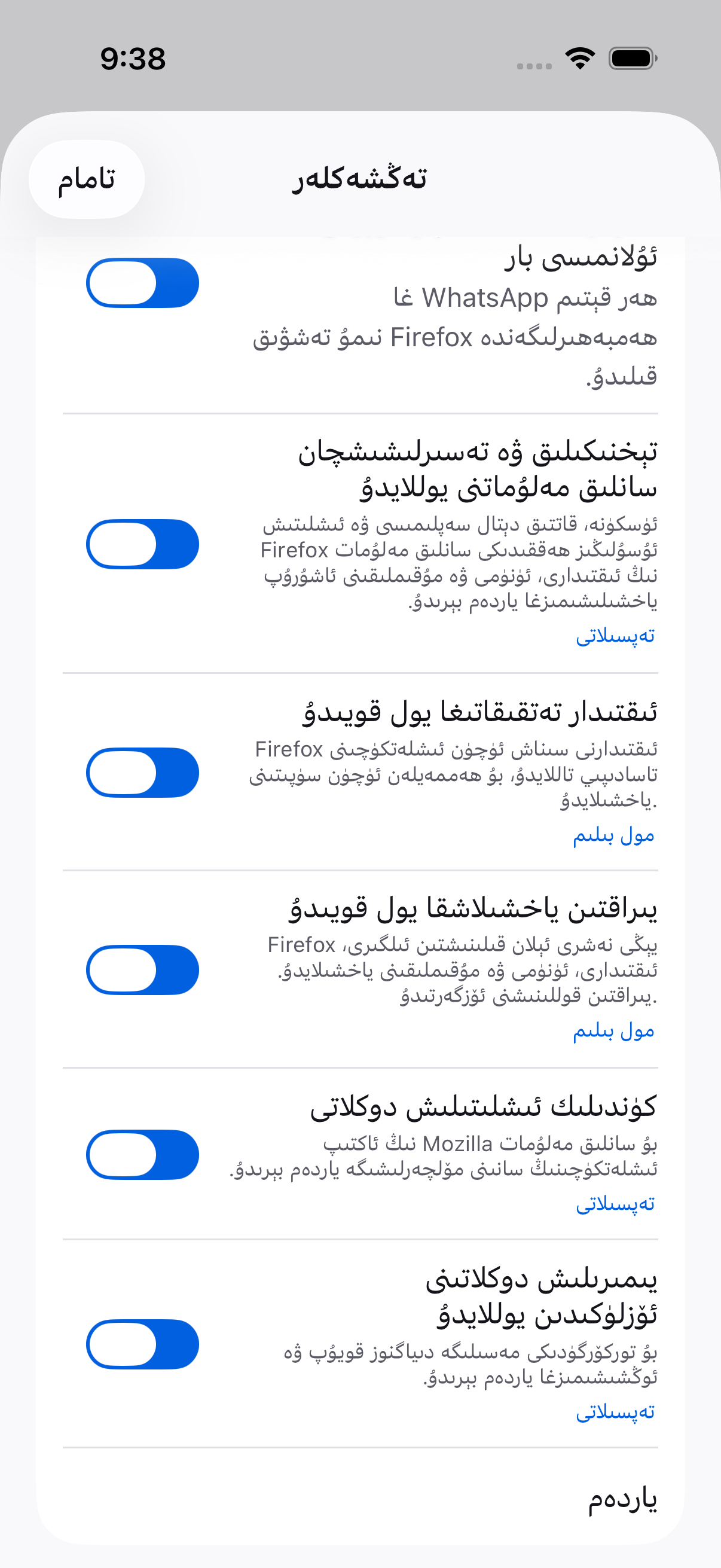
Task: Turn off كۈندىلىك ئىشلىتىلىش دوكلاتى switch
Action: click(x=142, y=1155)
